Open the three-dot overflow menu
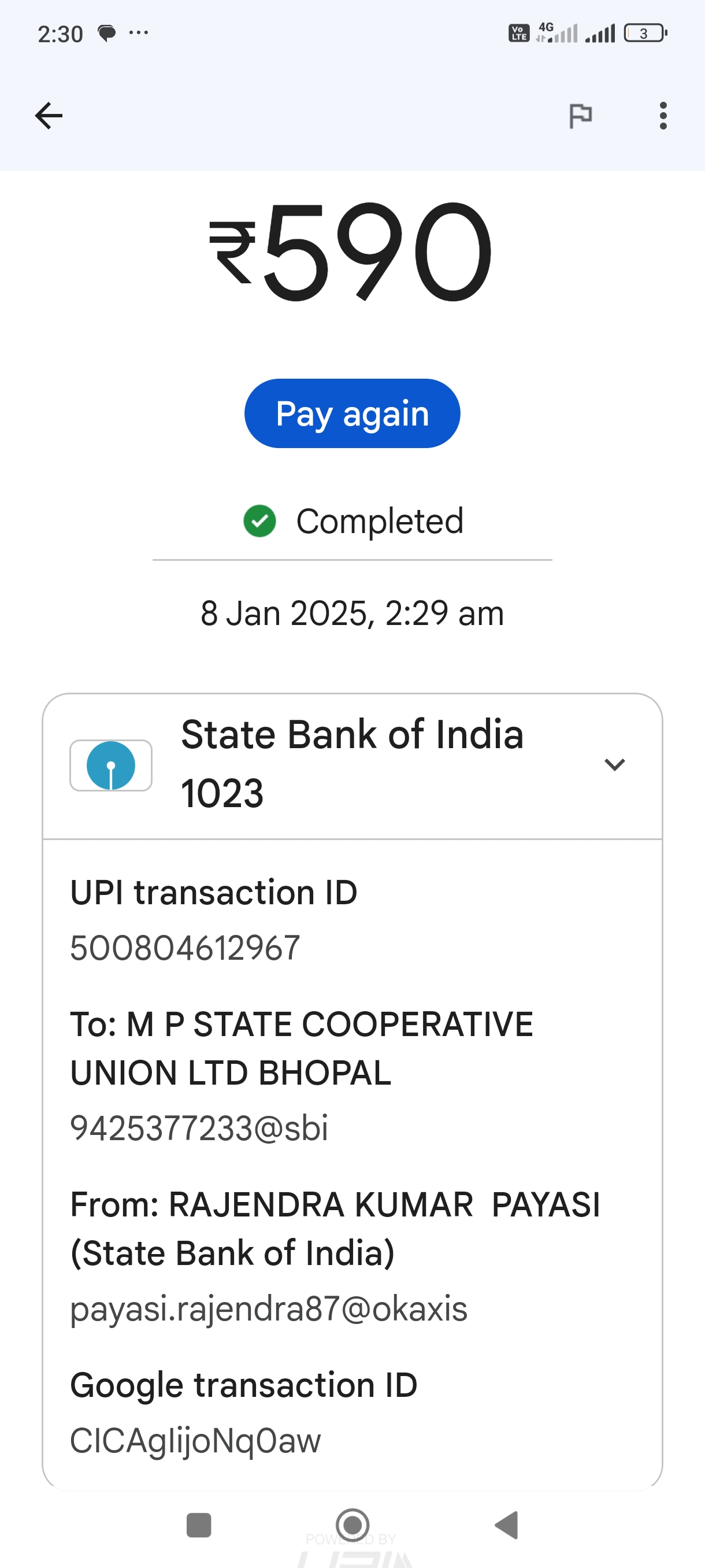Screen dimensions: 705x1568 tap(663, 116)
